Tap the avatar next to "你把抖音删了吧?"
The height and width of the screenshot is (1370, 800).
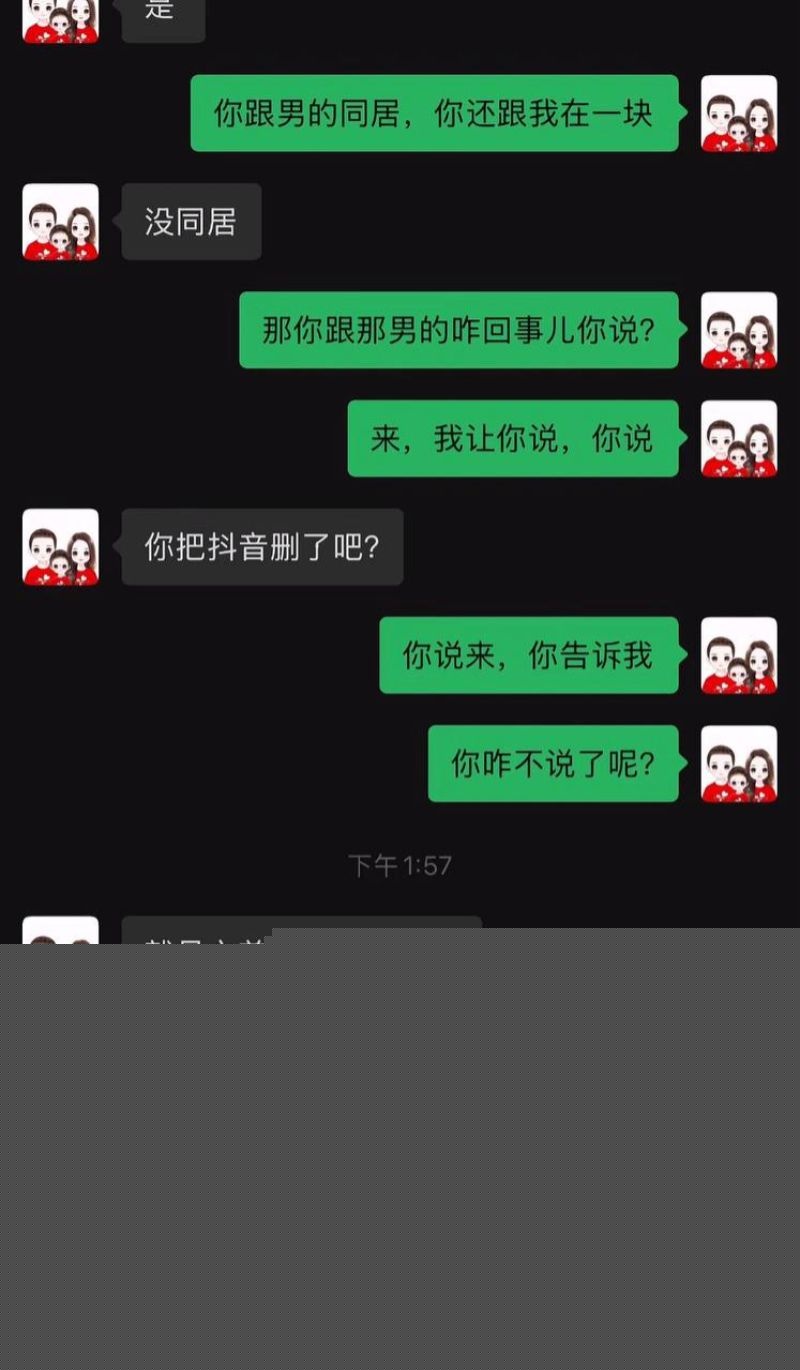[x=60, y=547]
